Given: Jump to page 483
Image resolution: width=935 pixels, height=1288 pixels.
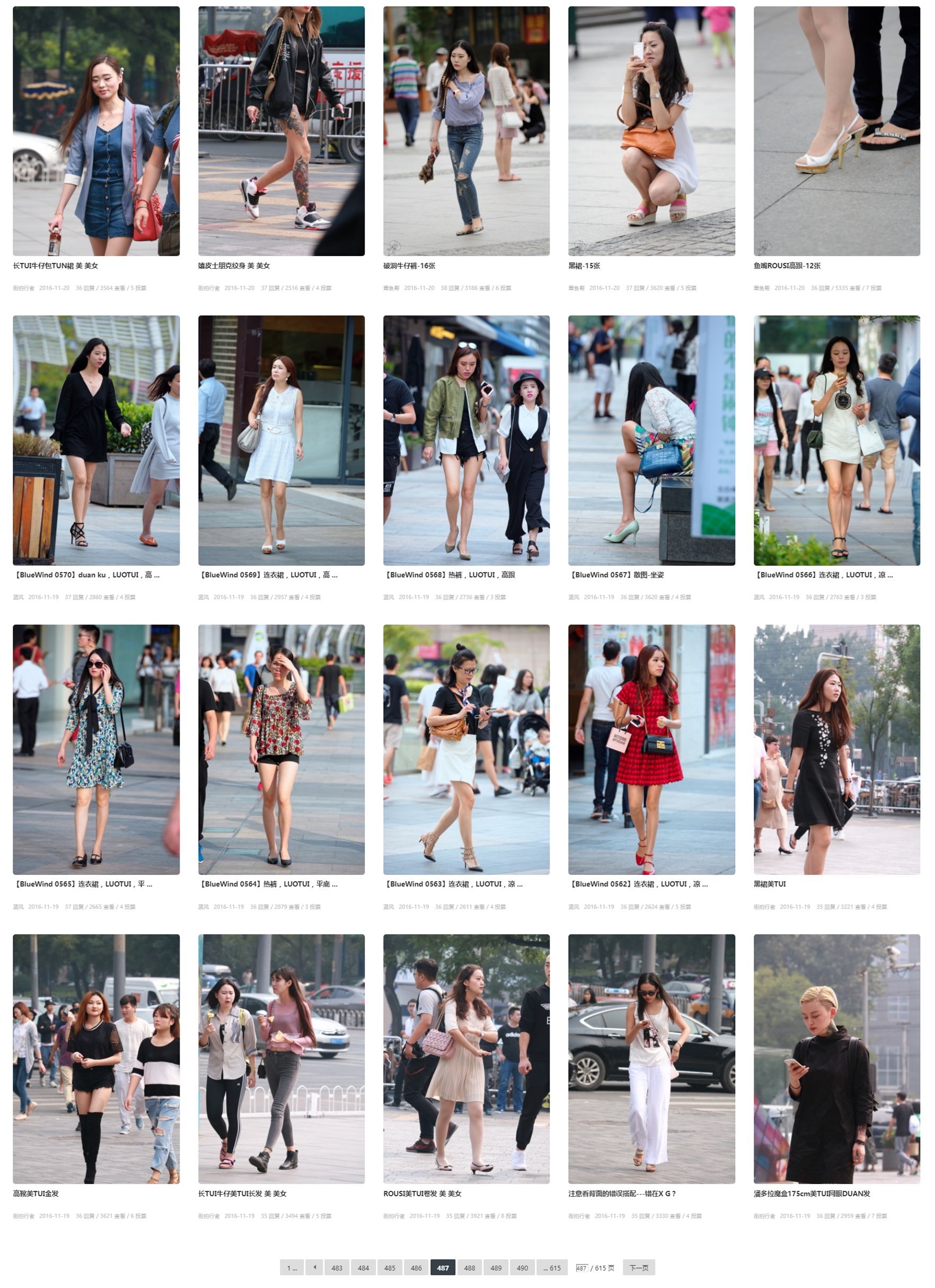Looking at the screenshot, I should click(337, 1267).
